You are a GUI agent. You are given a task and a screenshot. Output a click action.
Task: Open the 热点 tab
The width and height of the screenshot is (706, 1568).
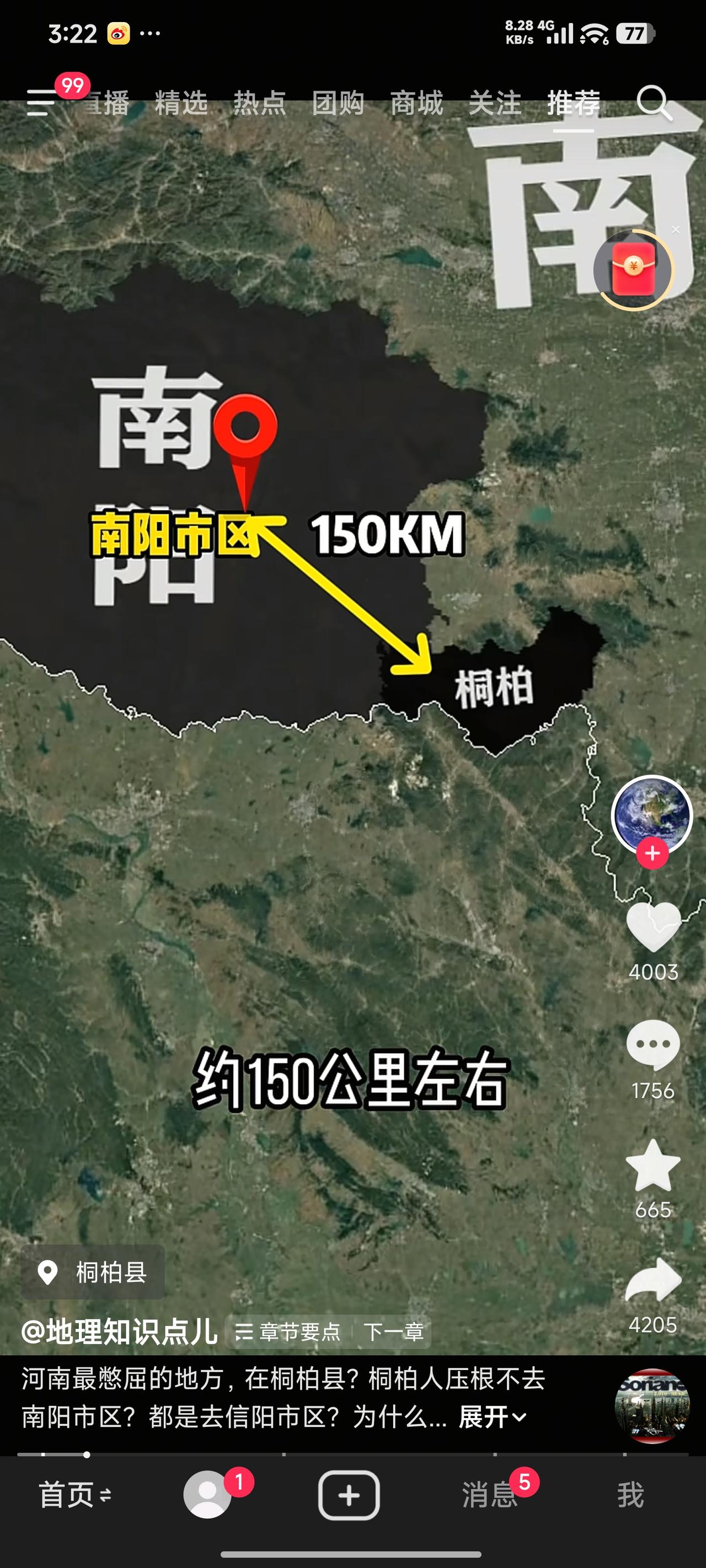pos(260,102)
